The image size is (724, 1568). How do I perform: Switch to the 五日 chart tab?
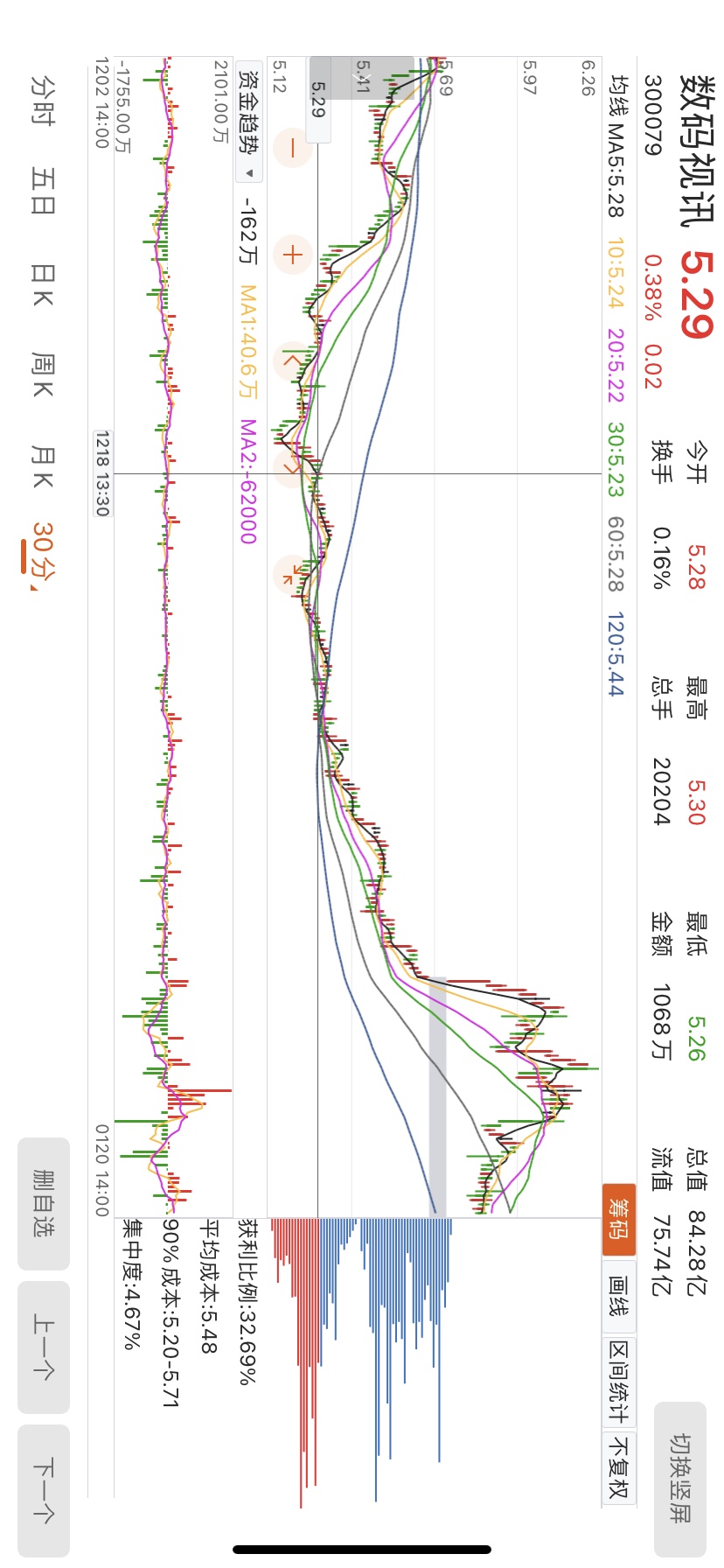pyautogui.click(x=42, y=190)
